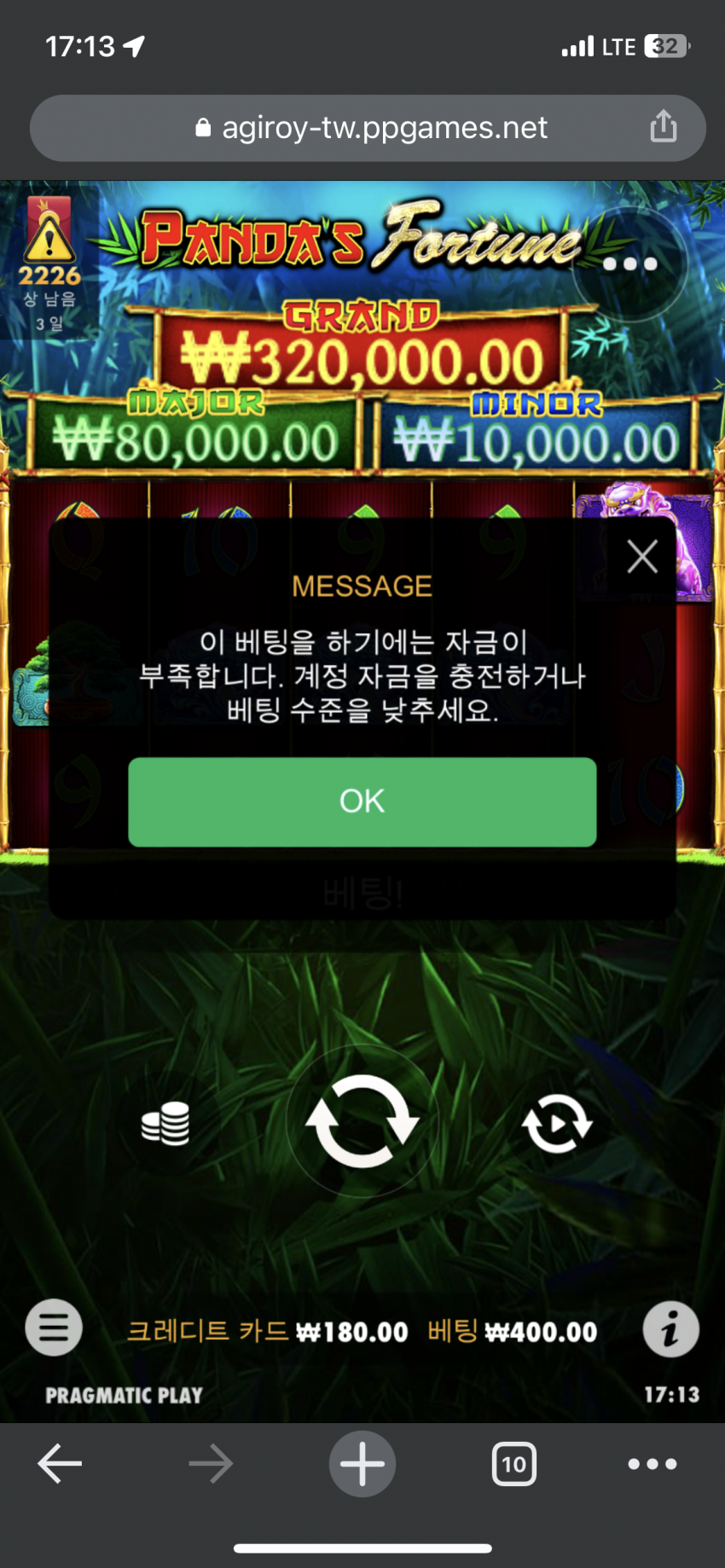The image size is (725, 1568).
Task: Open autoplay spin options
Action: (557, 1123)
